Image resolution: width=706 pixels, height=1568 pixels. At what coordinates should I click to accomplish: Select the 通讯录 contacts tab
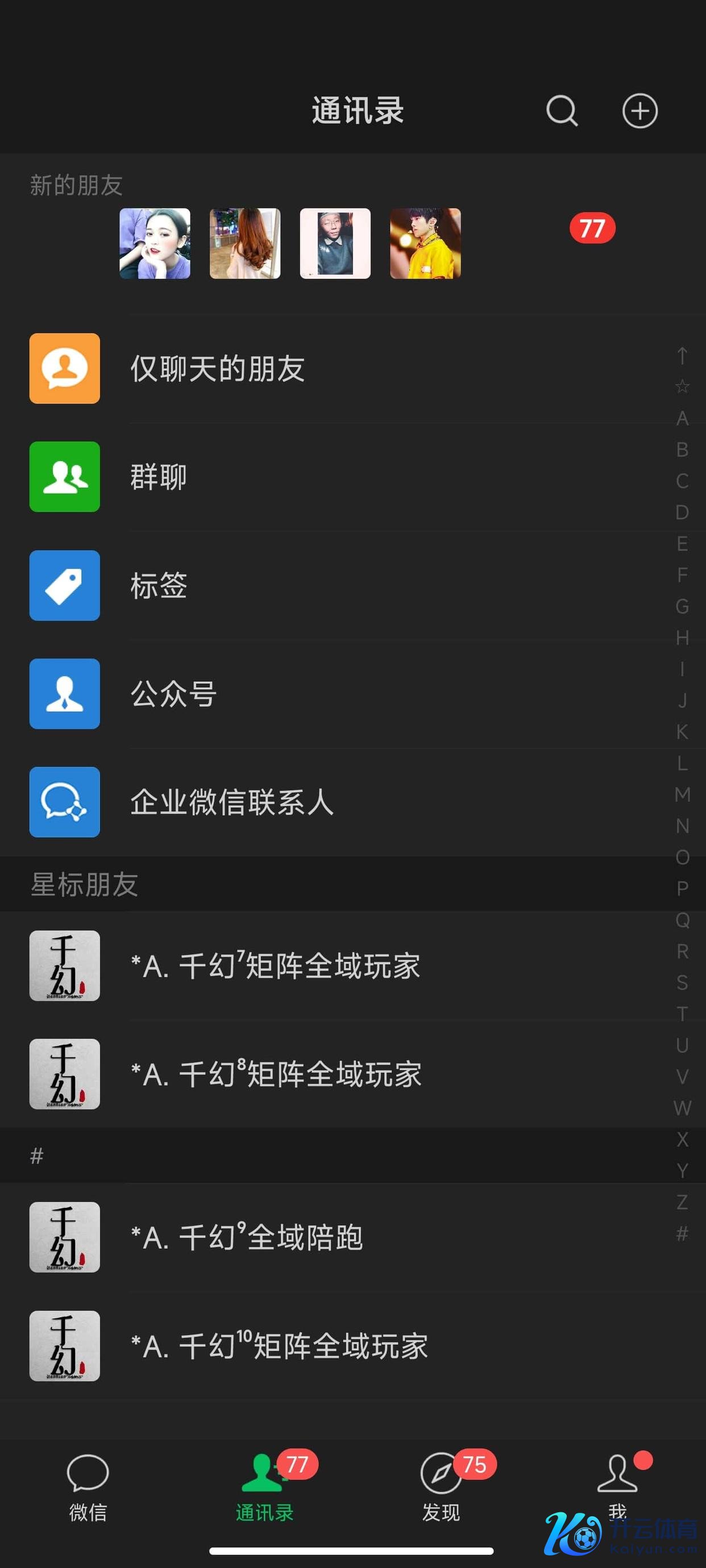pos(264,1486)
